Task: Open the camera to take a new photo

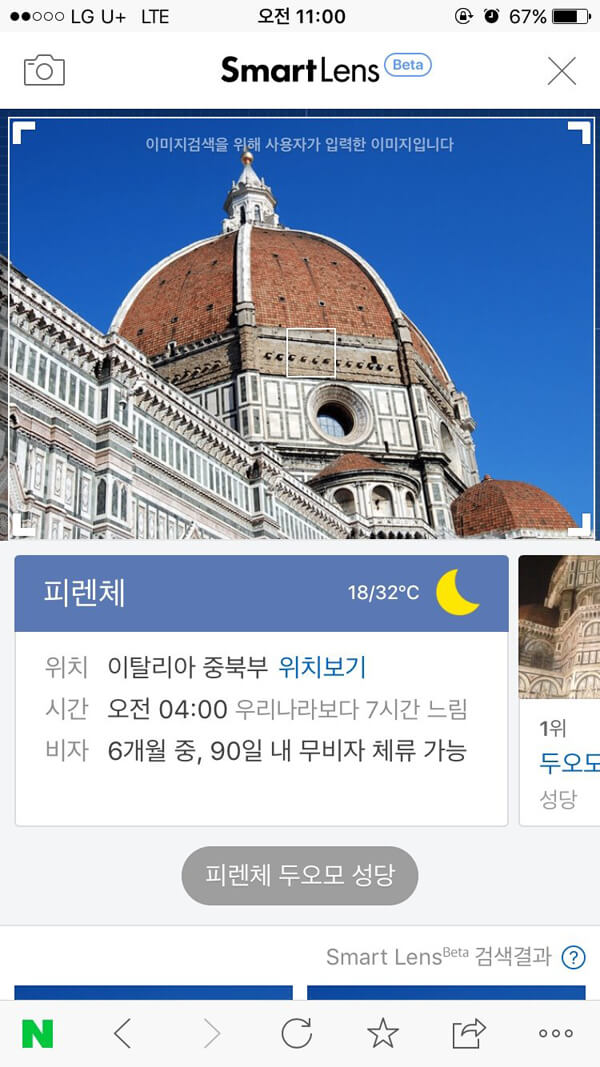Action: click(44, 70)
